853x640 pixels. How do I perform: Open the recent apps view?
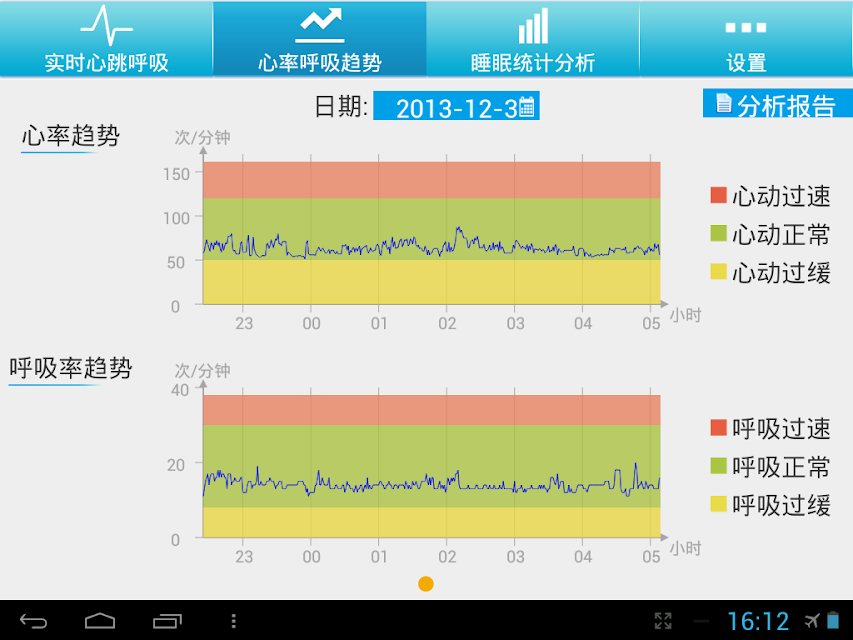click(x=167, y=621)
